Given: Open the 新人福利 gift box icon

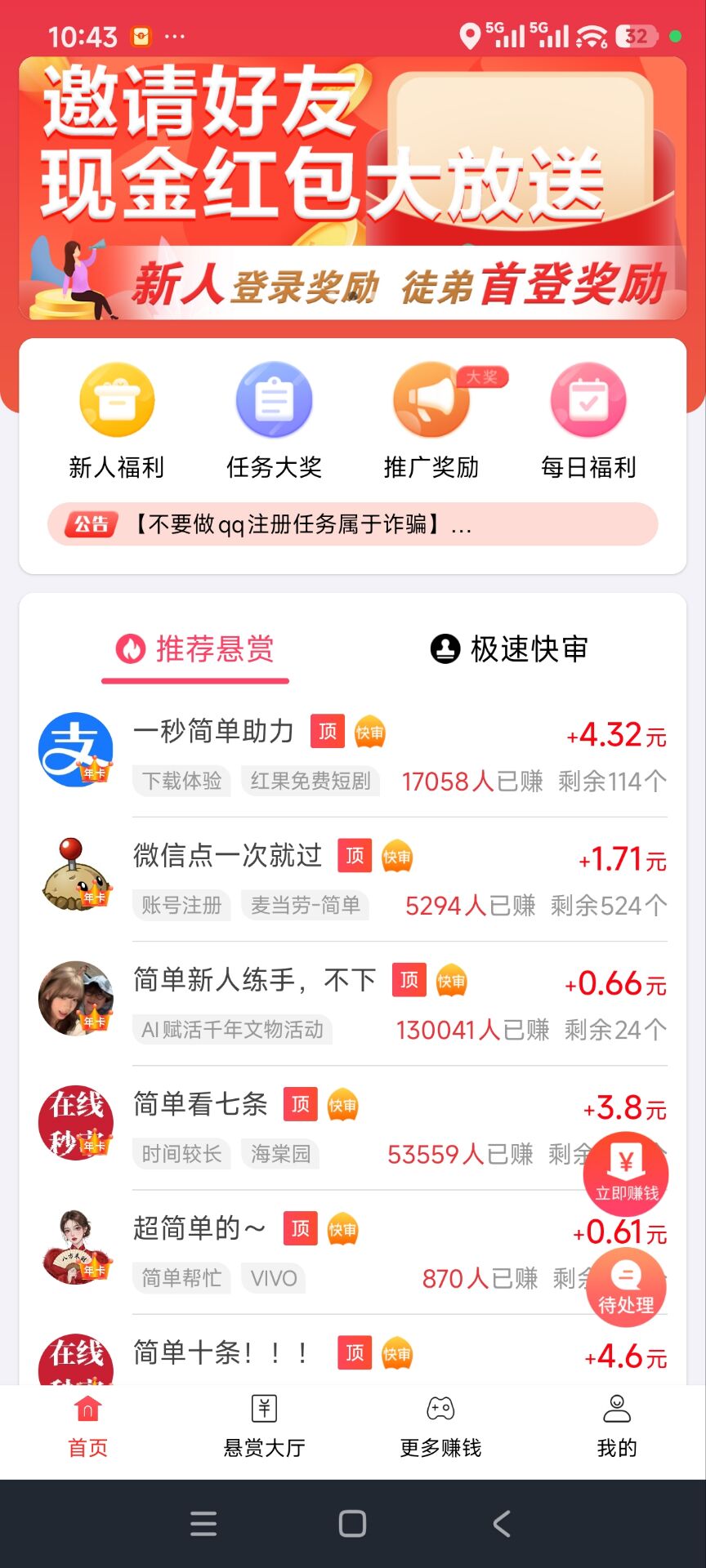Looking at the screenshot, I should pyautogui.click(x=115, y=399).
